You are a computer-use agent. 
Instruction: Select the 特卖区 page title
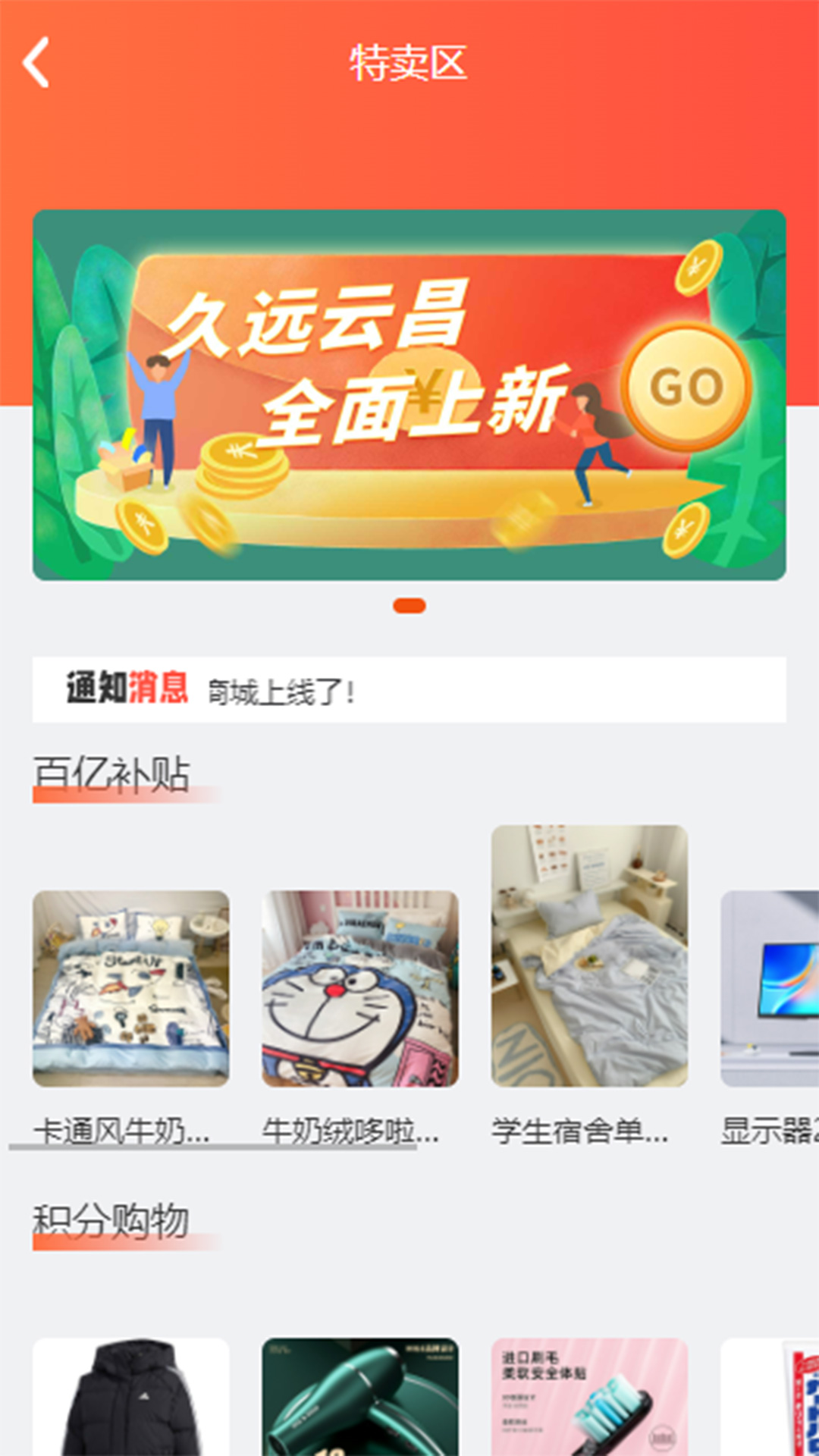tap(409, 64)
